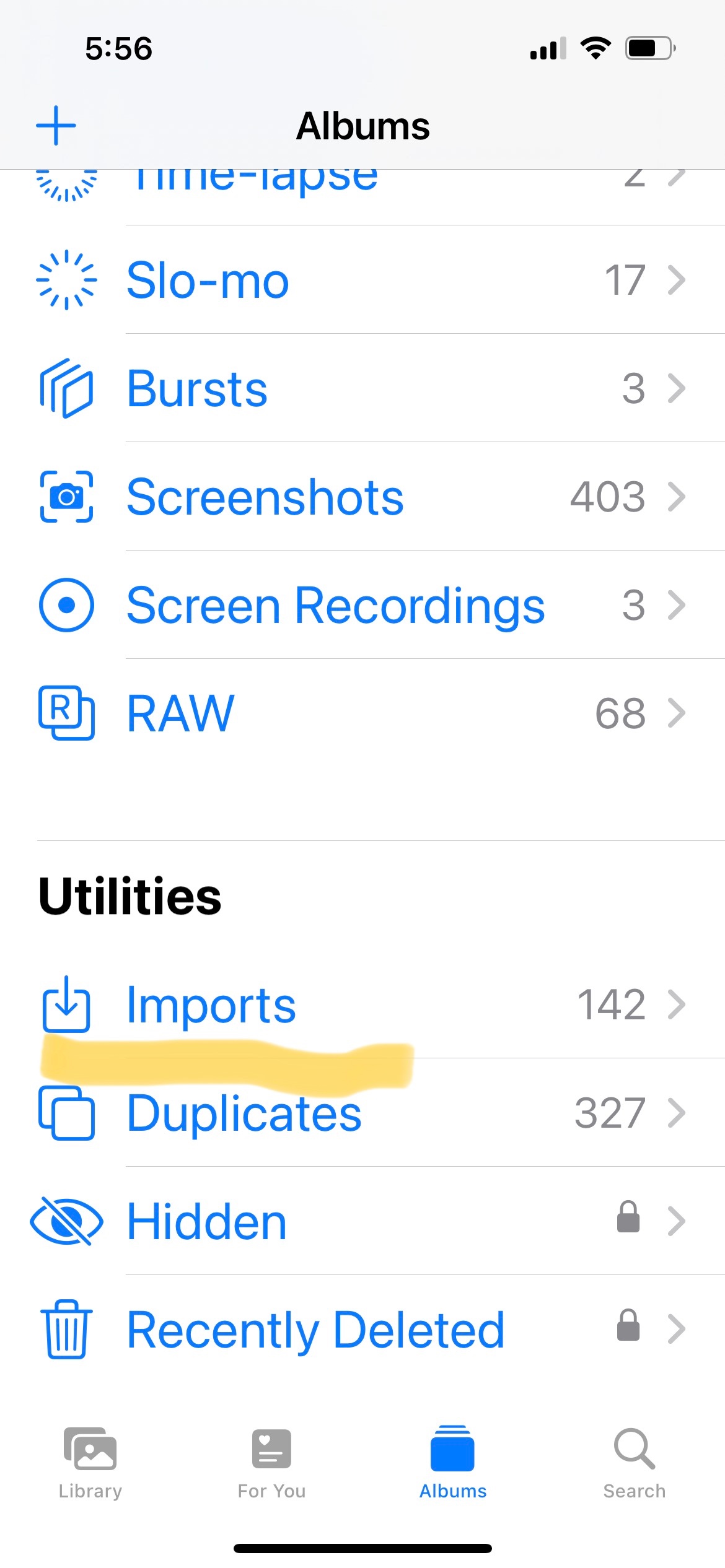Open the locked Hidden album

362,1221
